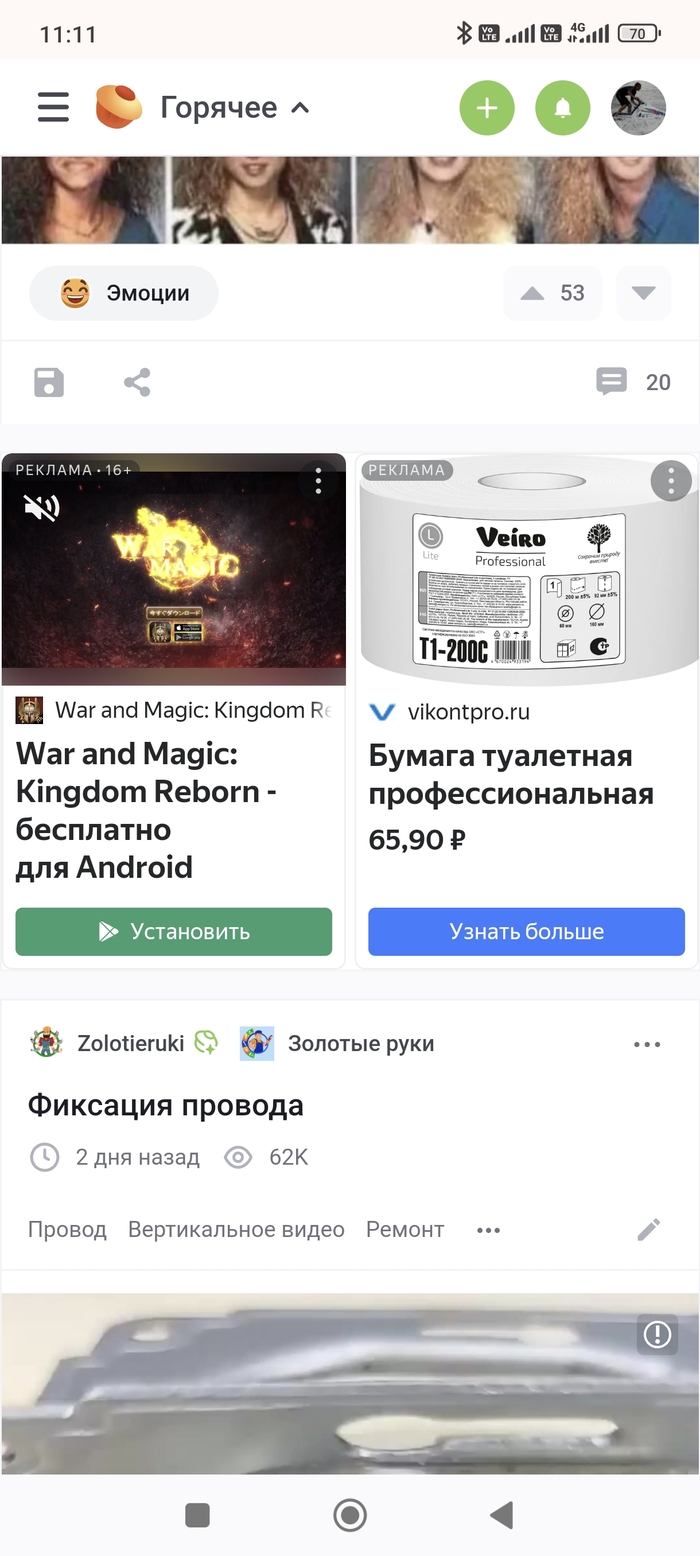Open the 20 comments
Image resolution: width=700 pixels, height=1556 pixels.
[x=633, y=382]
